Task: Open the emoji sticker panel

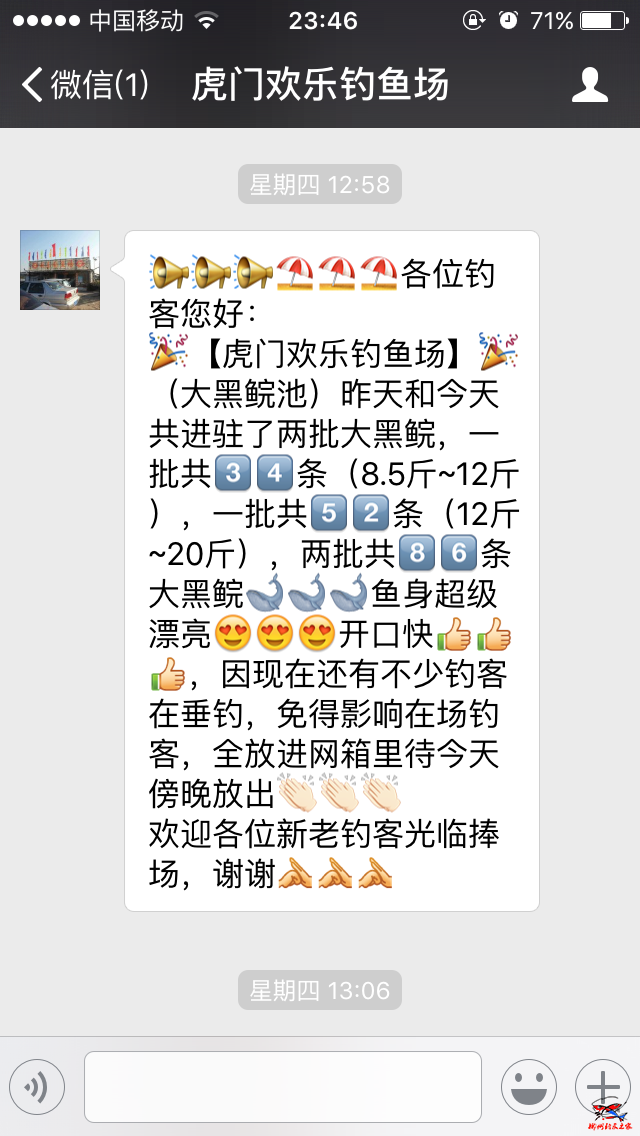Action: click(x=528, y=1087)
